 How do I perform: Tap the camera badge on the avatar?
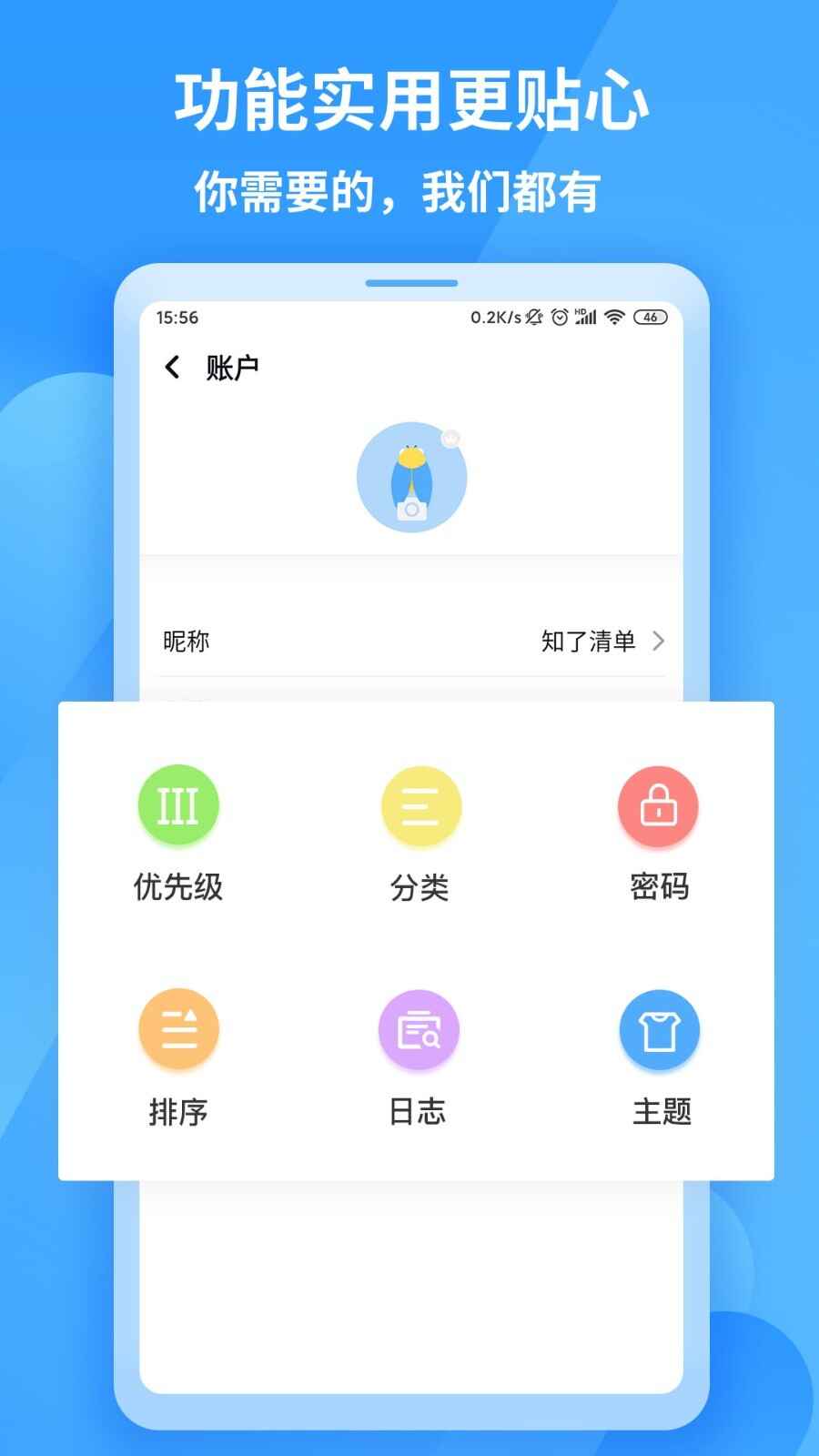coord(410,508)
